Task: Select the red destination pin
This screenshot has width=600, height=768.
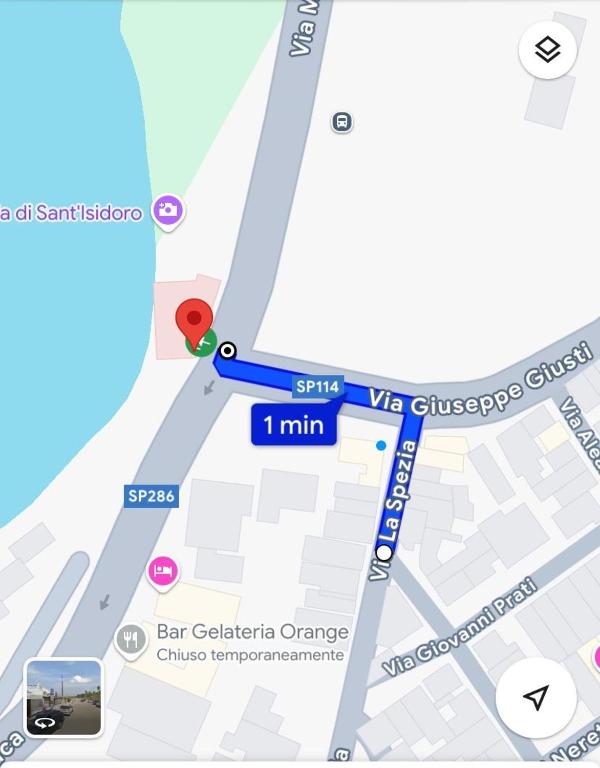Action: tap(194, 322)
